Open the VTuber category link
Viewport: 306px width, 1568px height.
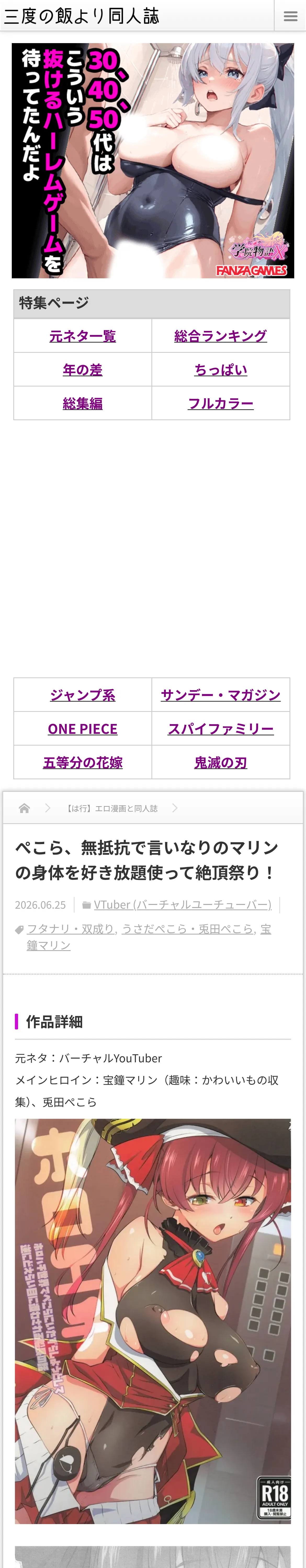coord(182,904)
